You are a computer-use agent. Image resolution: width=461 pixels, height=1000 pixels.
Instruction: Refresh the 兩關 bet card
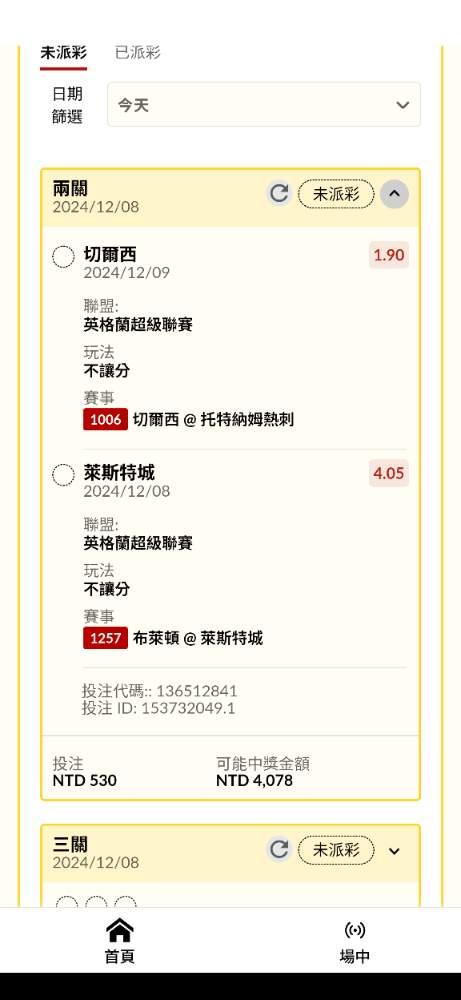click(279, 193)
